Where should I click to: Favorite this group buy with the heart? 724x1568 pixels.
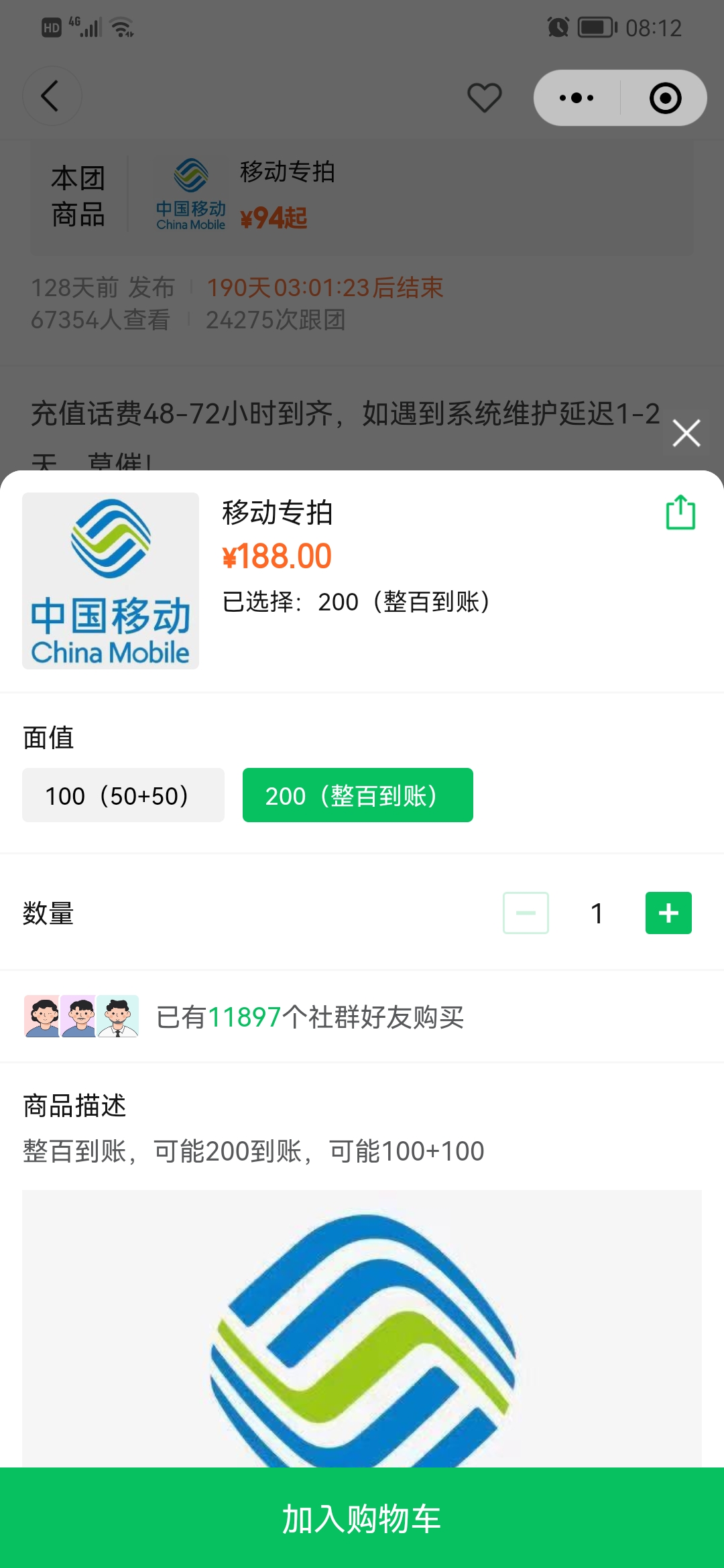[x=484, y=98]
